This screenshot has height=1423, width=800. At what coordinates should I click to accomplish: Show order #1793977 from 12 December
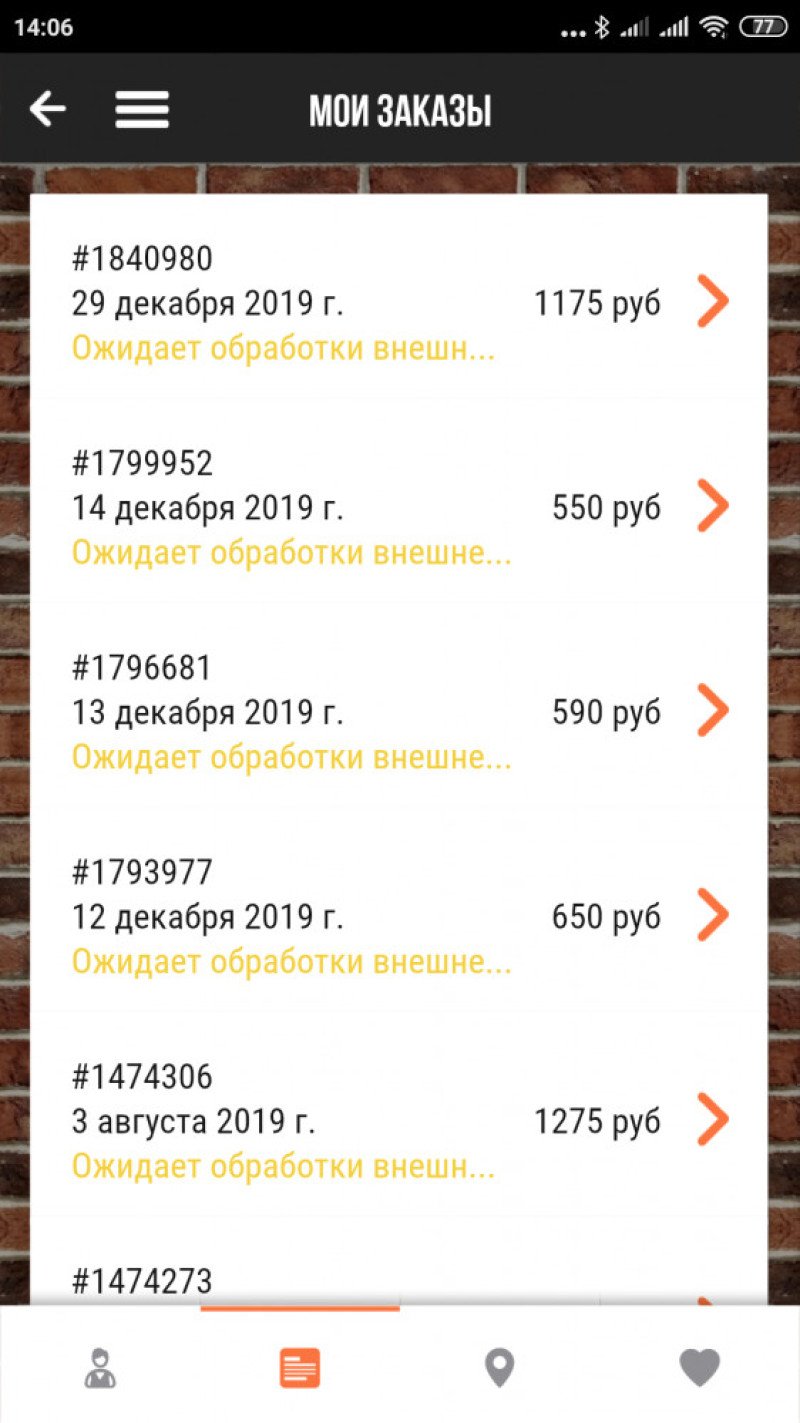(x=398, y=916)
